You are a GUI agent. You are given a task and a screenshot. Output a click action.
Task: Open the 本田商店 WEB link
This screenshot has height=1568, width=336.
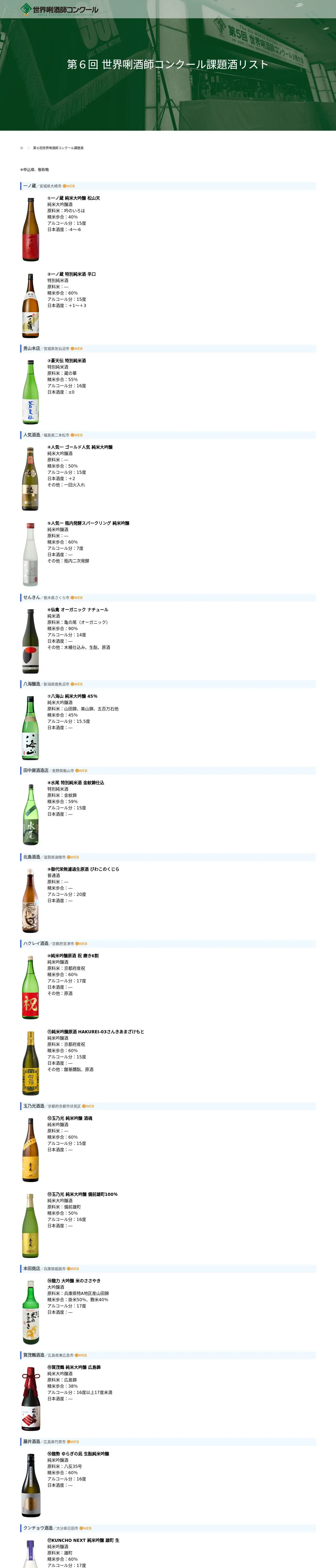(72, 1269)
